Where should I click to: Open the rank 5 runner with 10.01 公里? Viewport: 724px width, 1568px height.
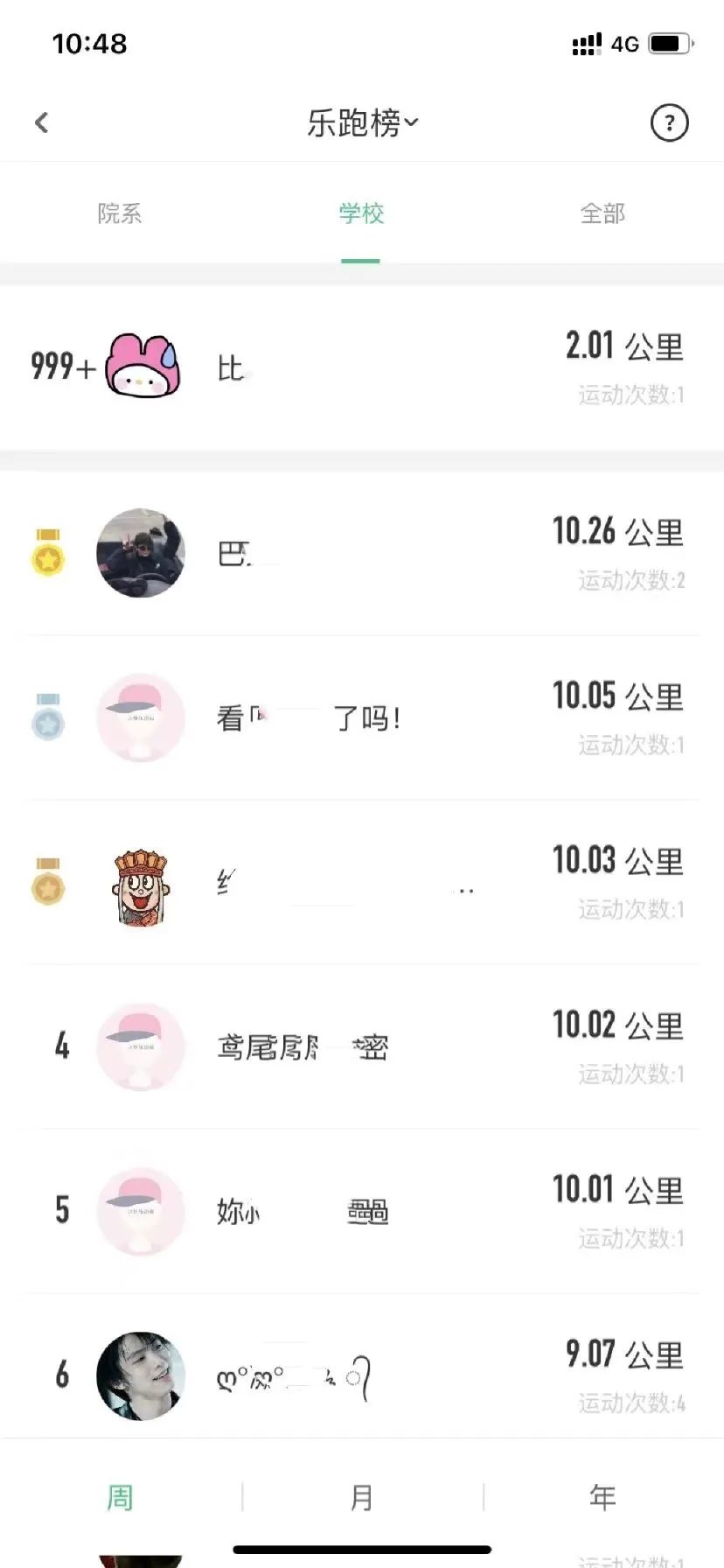362,1212
